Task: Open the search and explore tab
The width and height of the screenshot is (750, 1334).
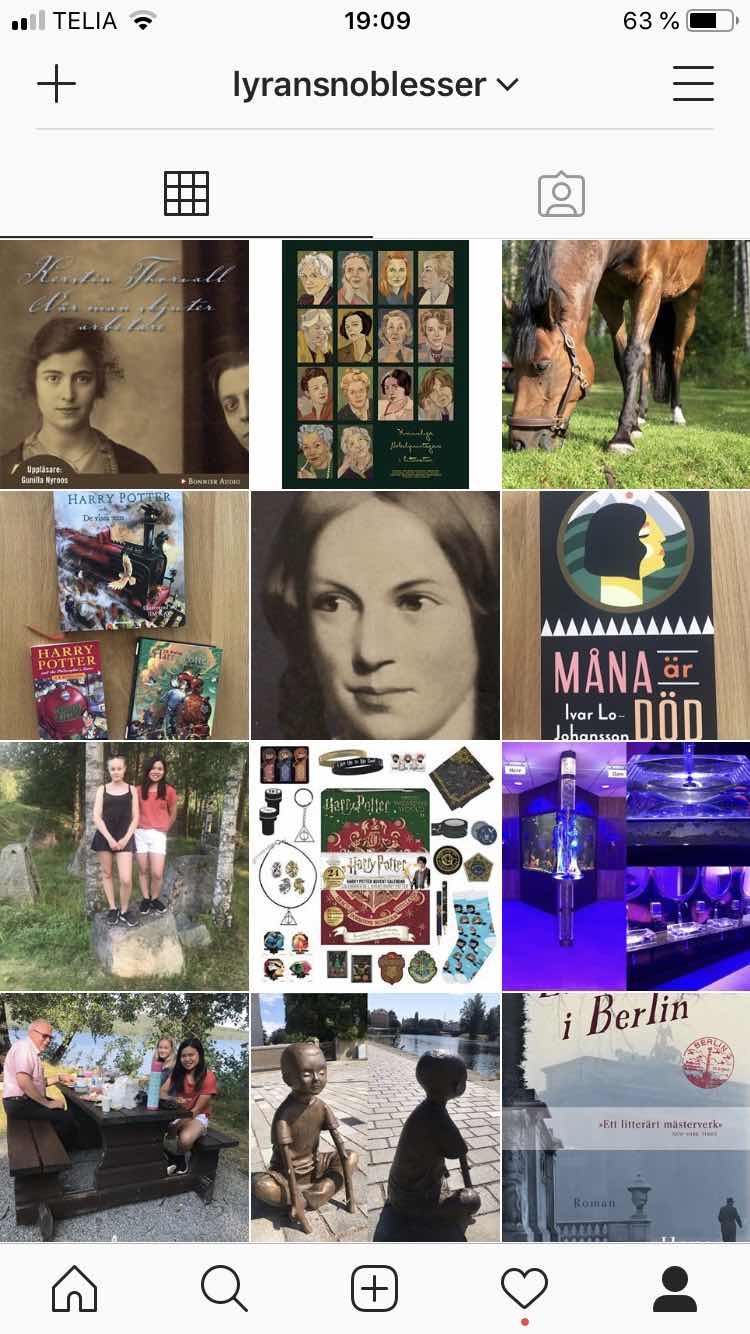Action: click(224, 1288)
